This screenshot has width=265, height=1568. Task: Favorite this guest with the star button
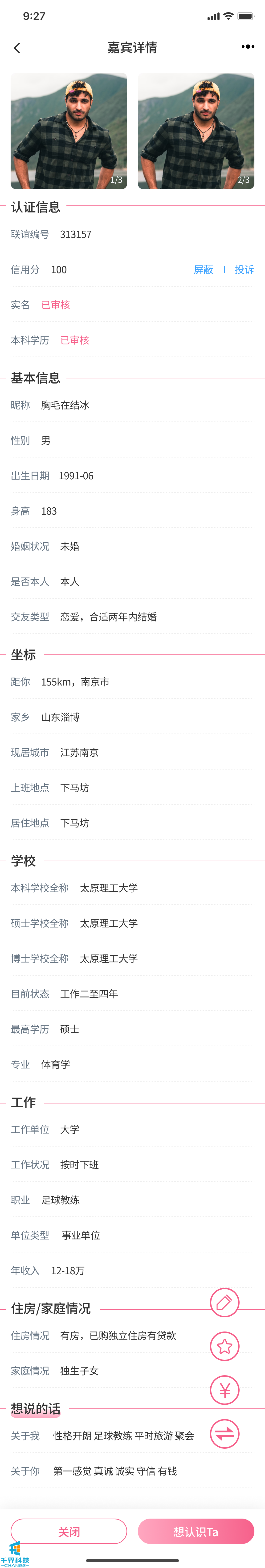click(x=224, y=1346)
